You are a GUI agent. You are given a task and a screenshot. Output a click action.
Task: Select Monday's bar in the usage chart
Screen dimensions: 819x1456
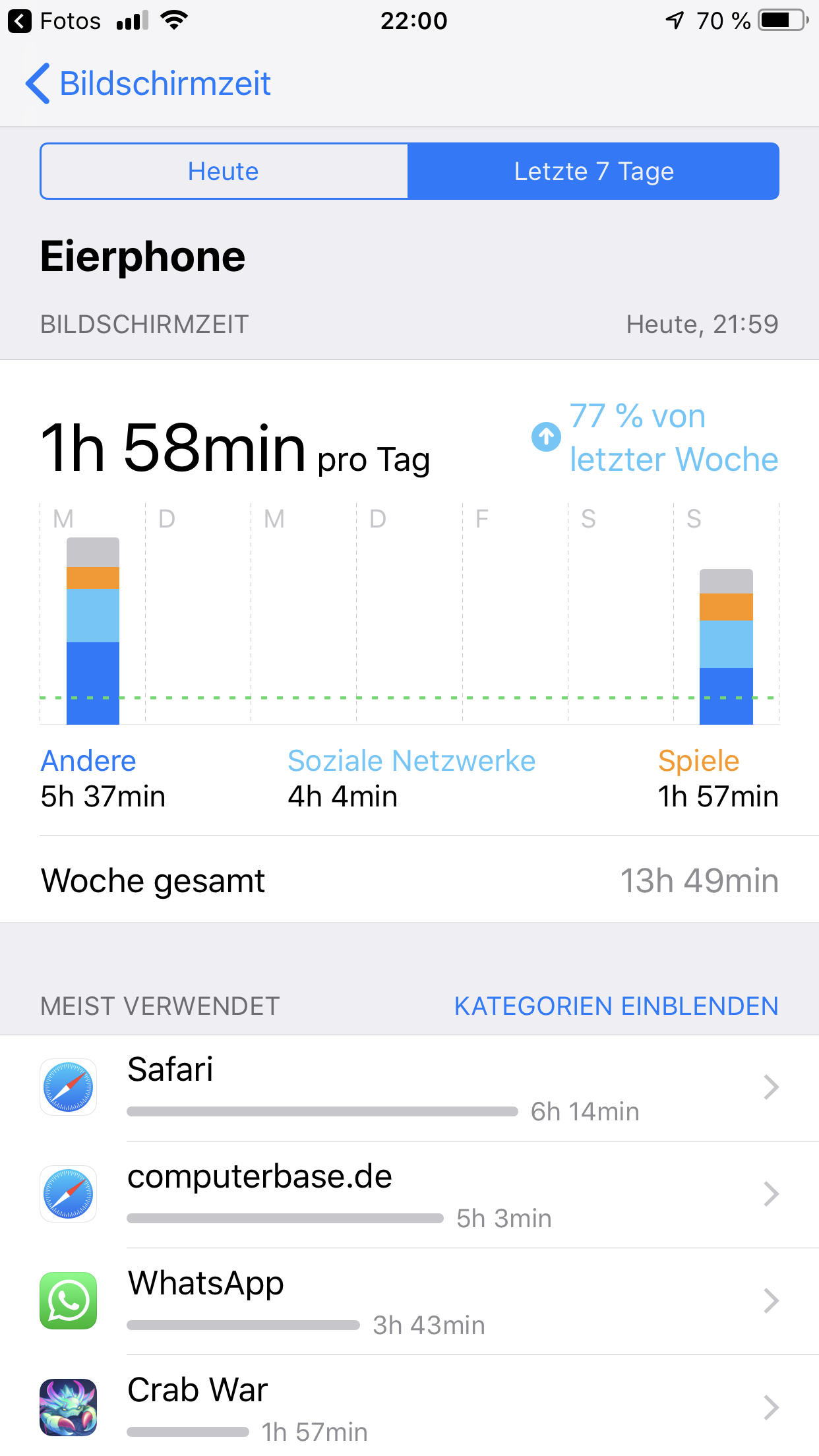click(x=93, y=631)
